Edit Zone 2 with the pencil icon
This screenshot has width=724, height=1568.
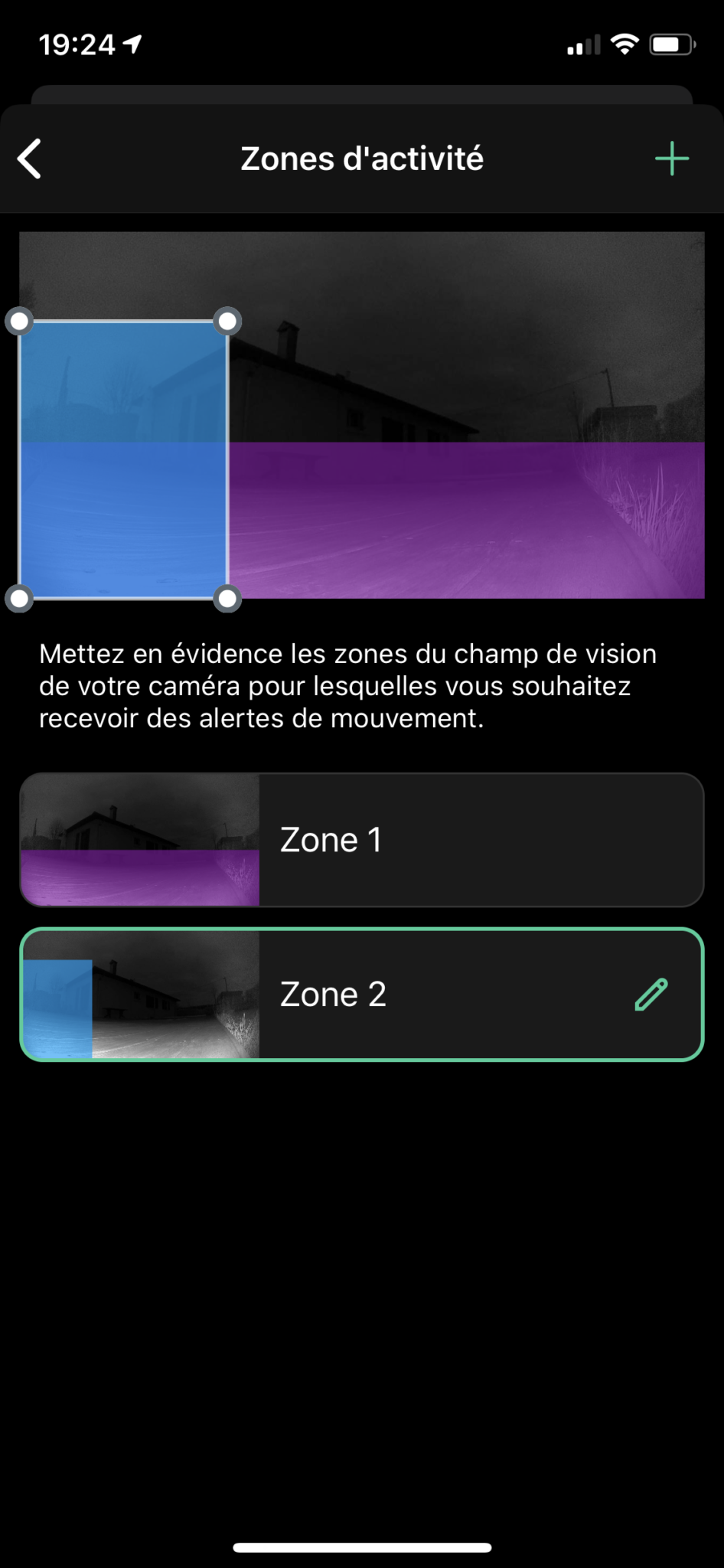tap(651, 994)
